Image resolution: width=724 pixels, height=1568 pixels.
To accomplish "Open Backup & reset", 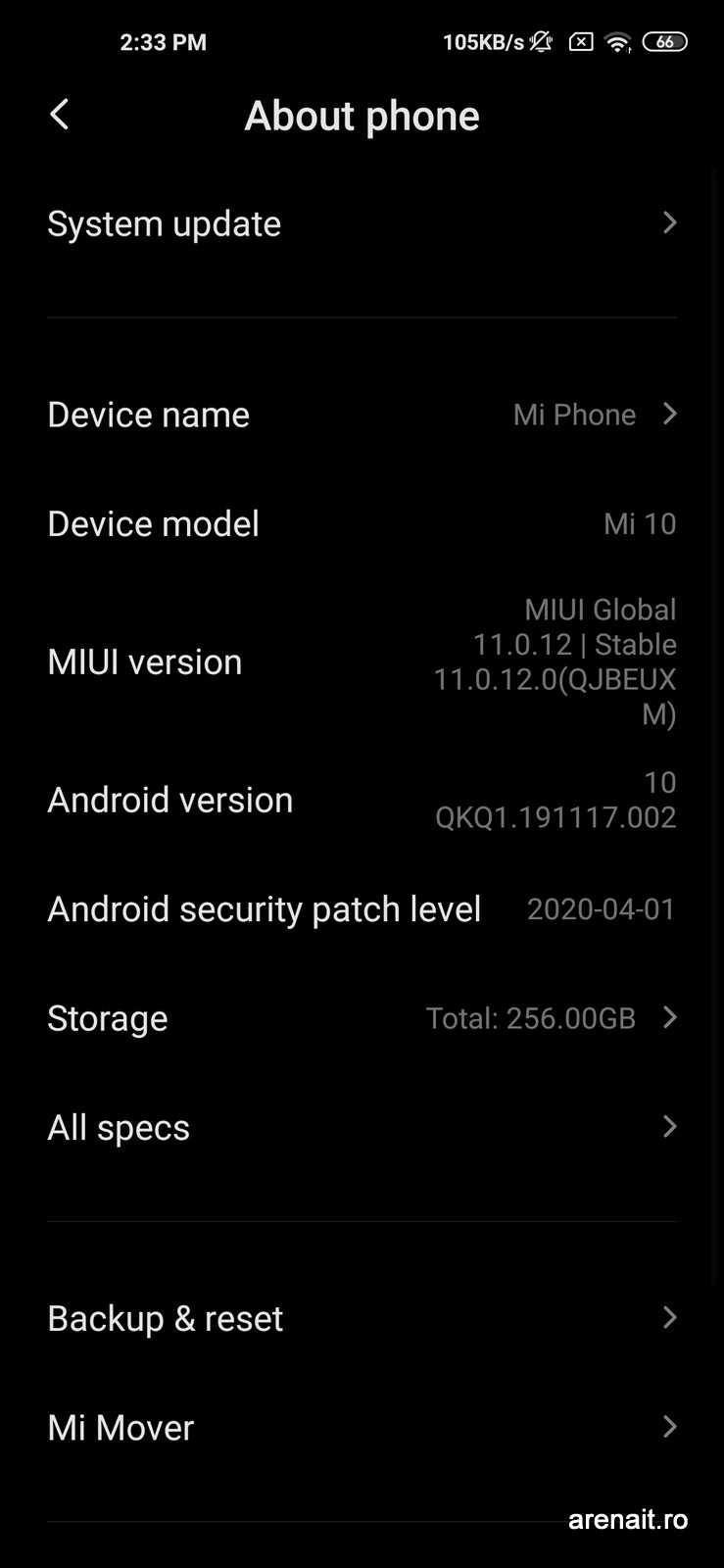I will 361,1318.
